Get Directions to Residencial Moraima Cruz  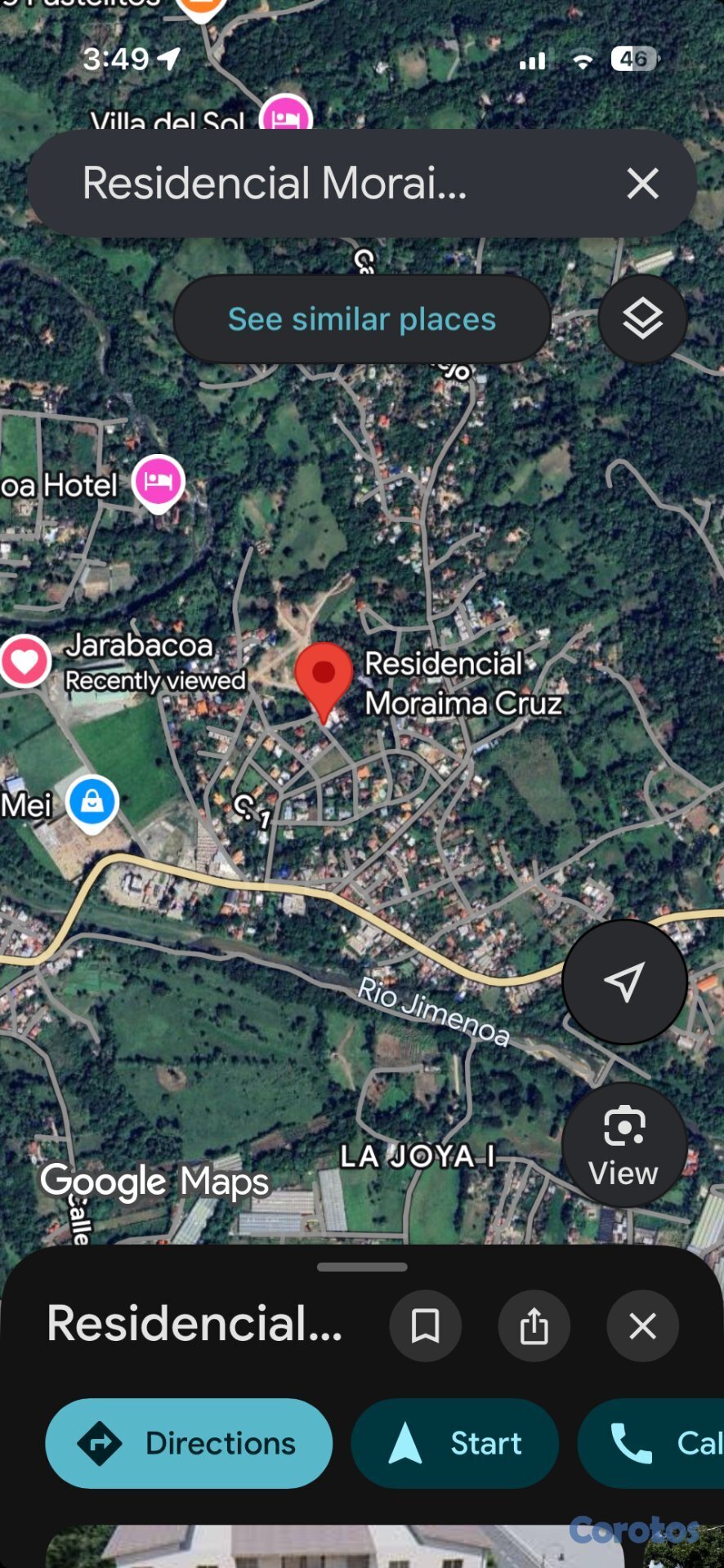pos(189,1443)
